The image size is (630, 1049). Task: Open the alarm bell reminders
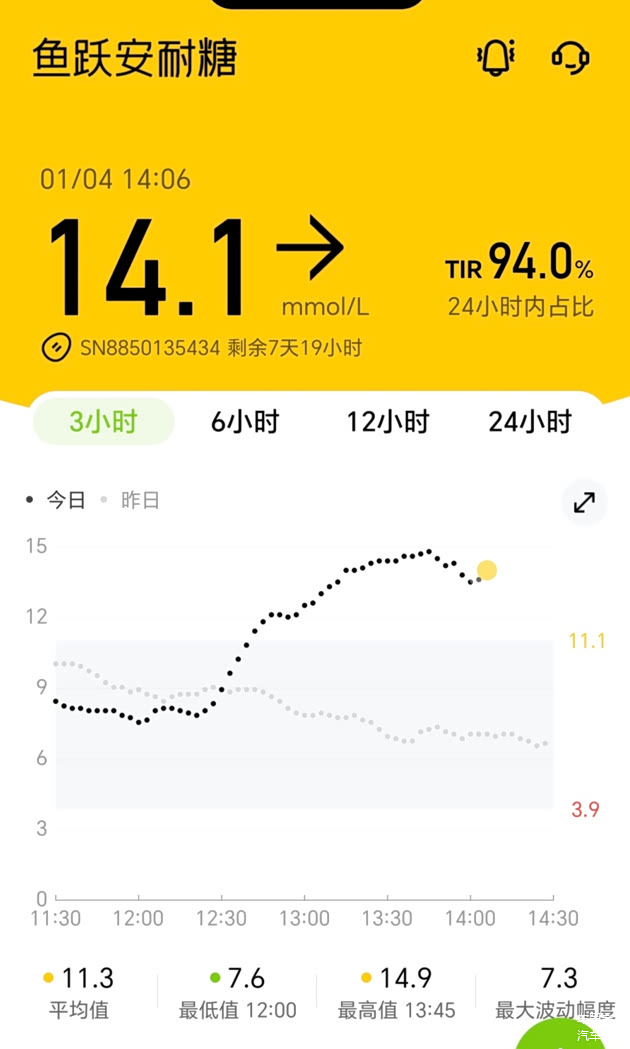click(494, 58)
